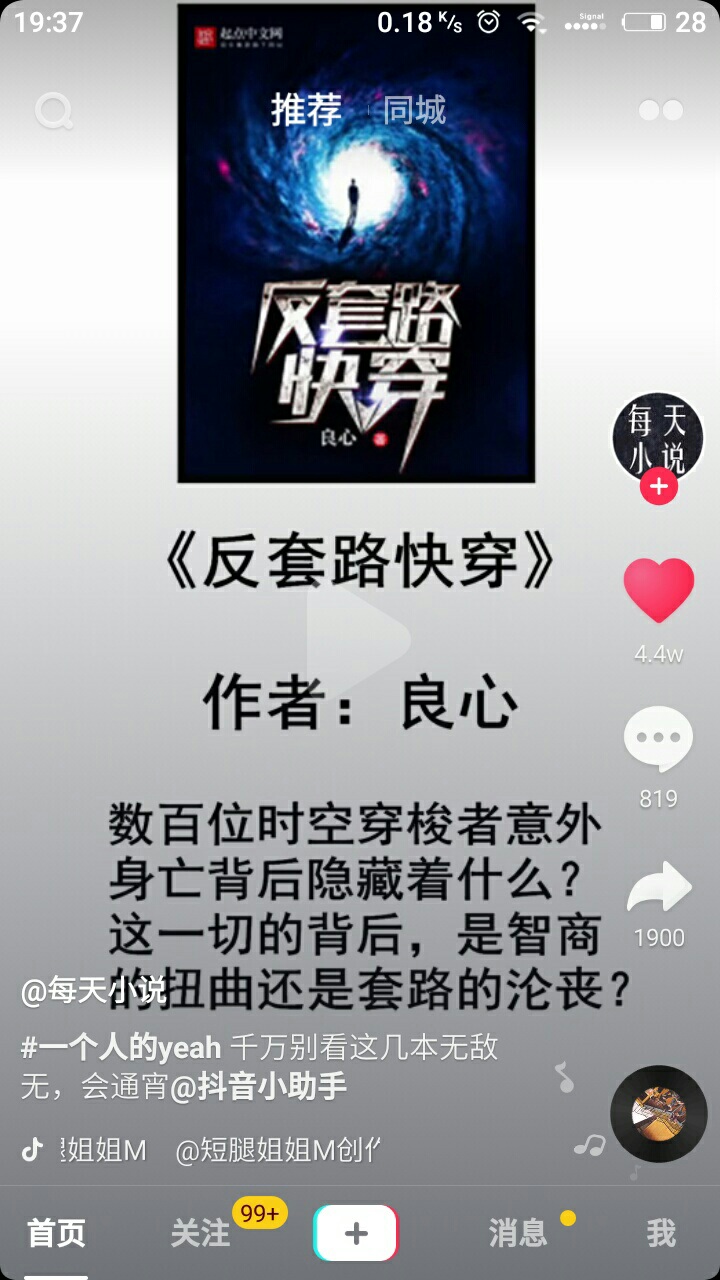Screen dimensions: 720x1280
Task: Like this video with the heart
Action: coord(658,590)
